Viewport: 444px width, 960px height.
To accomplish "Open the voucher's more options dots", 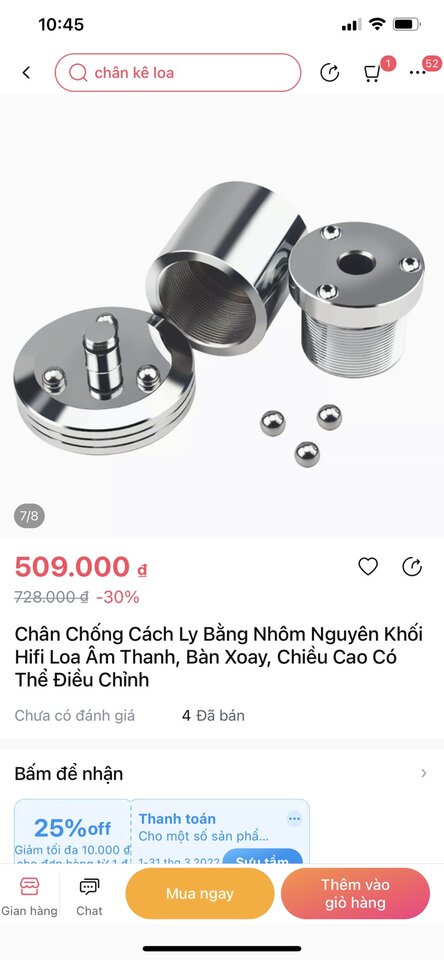I will [295, 819].
